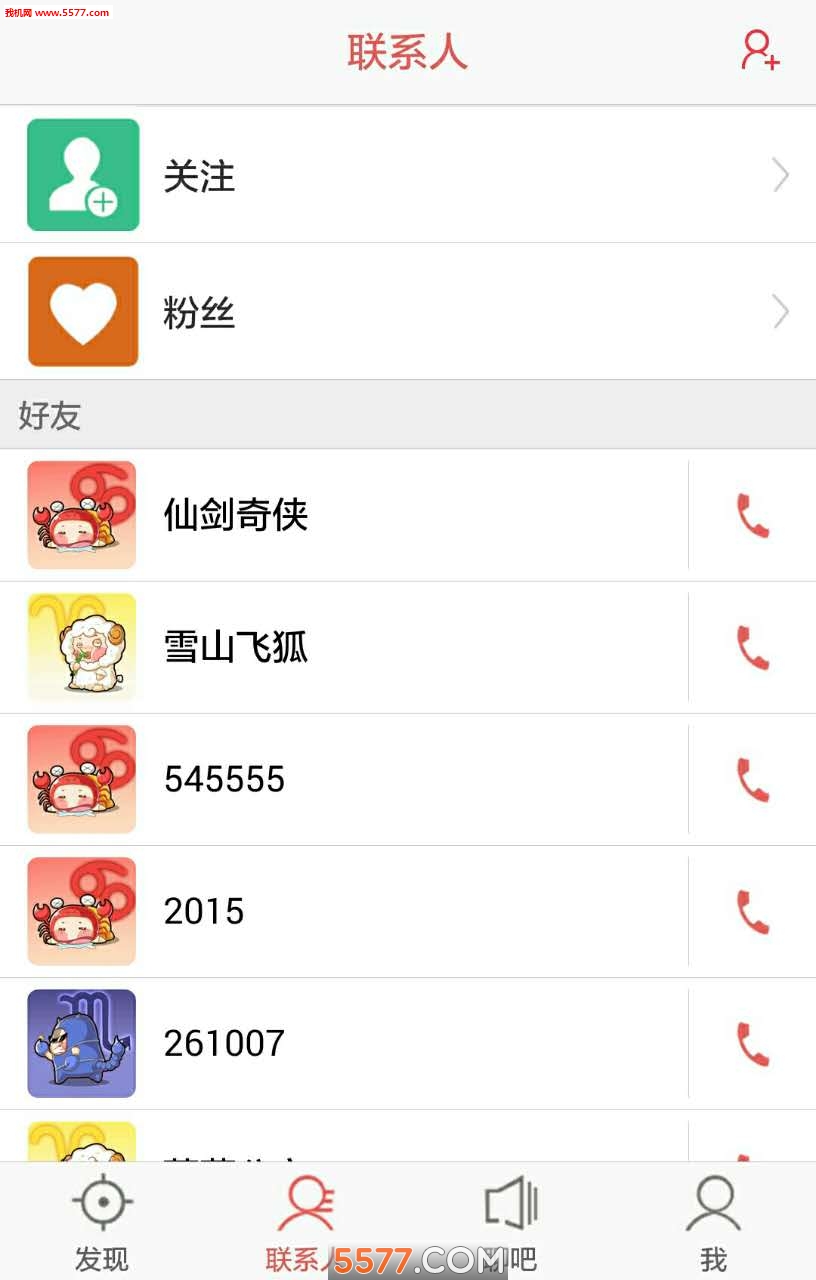Select the 联系人 contacts tab
Image resolution: width=816 pixels, height=1280 pixels.
click(x=305, y=1222)
